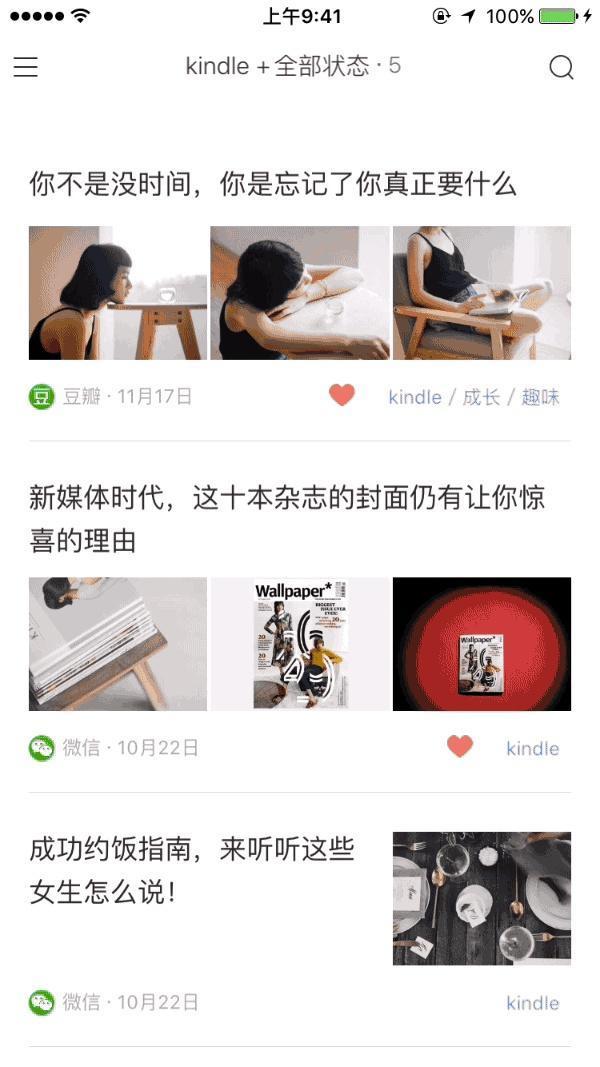Viewport: 600px width, 1067px height.
Task: Open the search magnifier icon
Action: click(561, 67)
